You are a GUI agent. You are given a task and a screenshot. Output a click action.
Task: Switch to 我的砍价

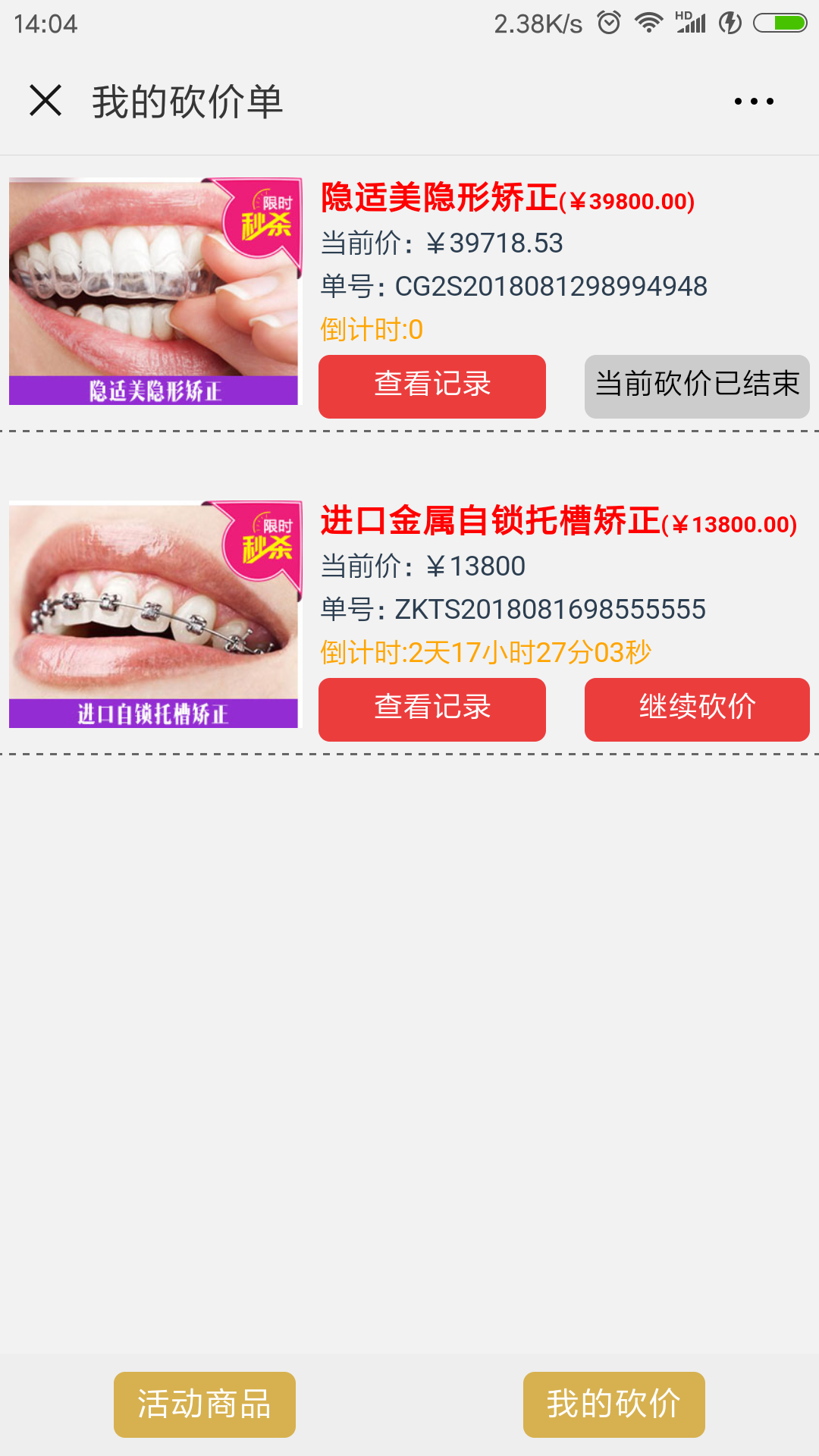(614, 1404)
